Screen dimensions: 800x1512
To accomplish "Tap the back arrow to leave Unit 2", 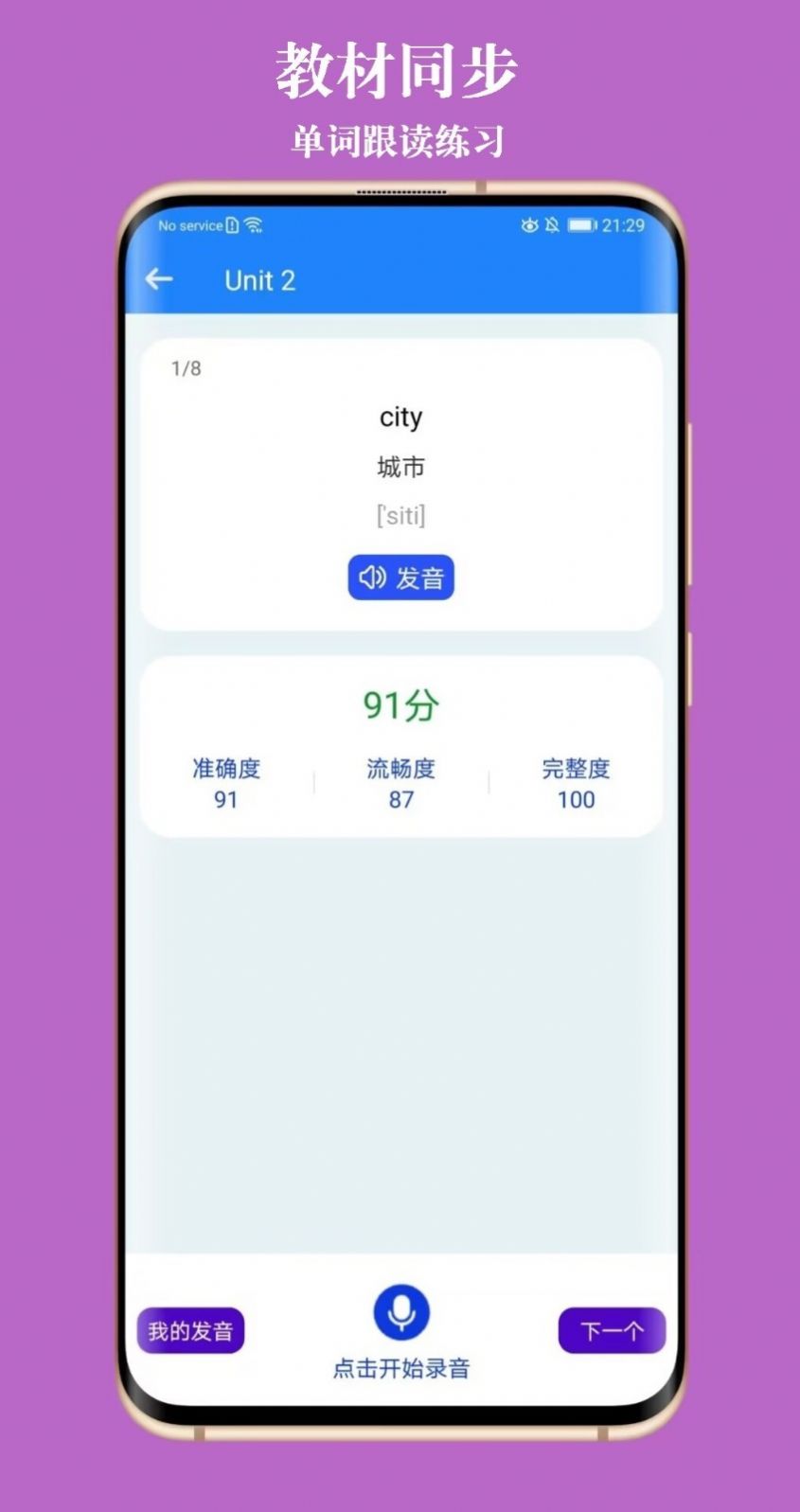I will (x=159, y=278).
